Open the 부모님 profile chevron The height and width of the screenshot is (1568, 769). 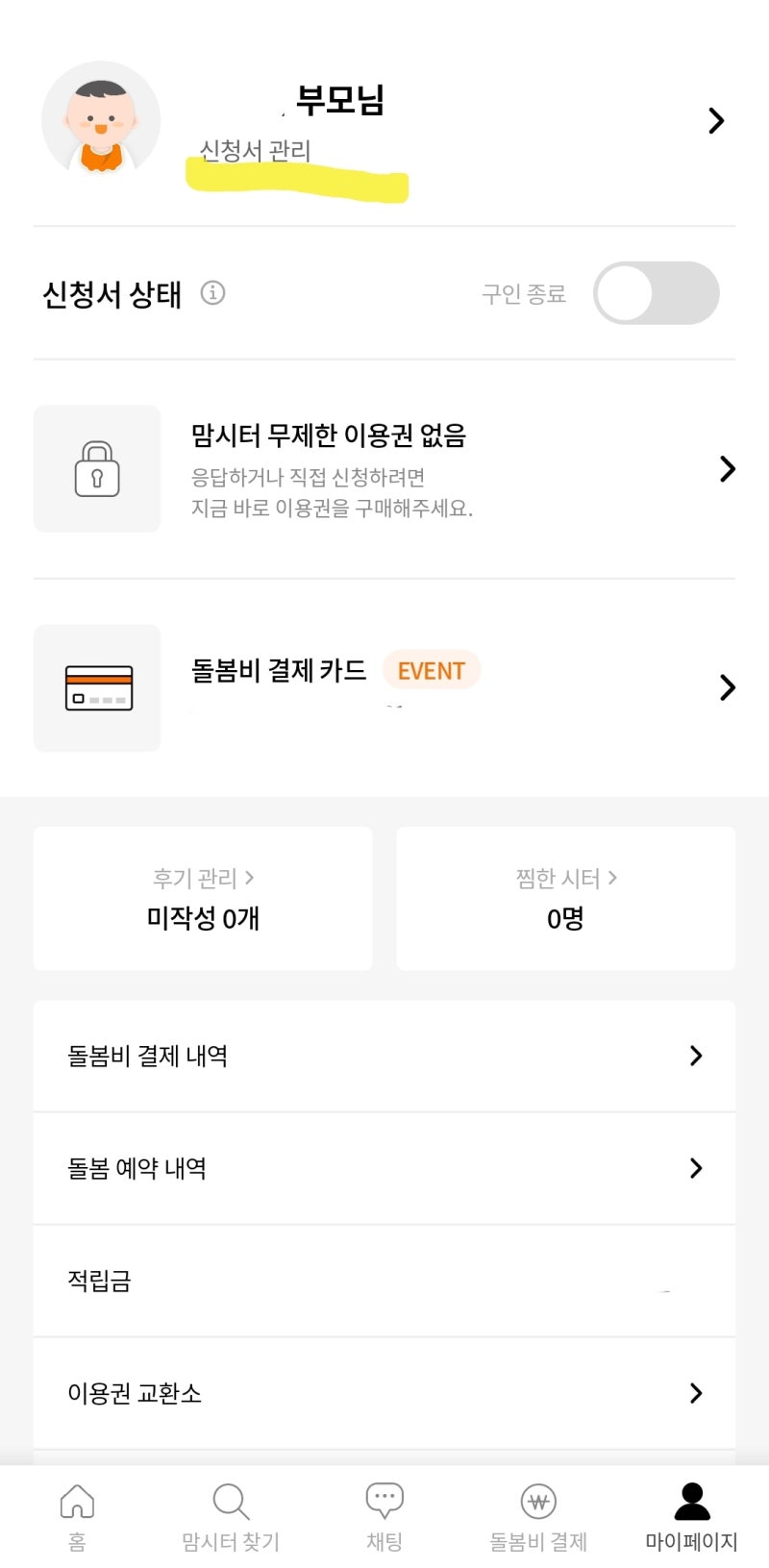tap(715, 120)
